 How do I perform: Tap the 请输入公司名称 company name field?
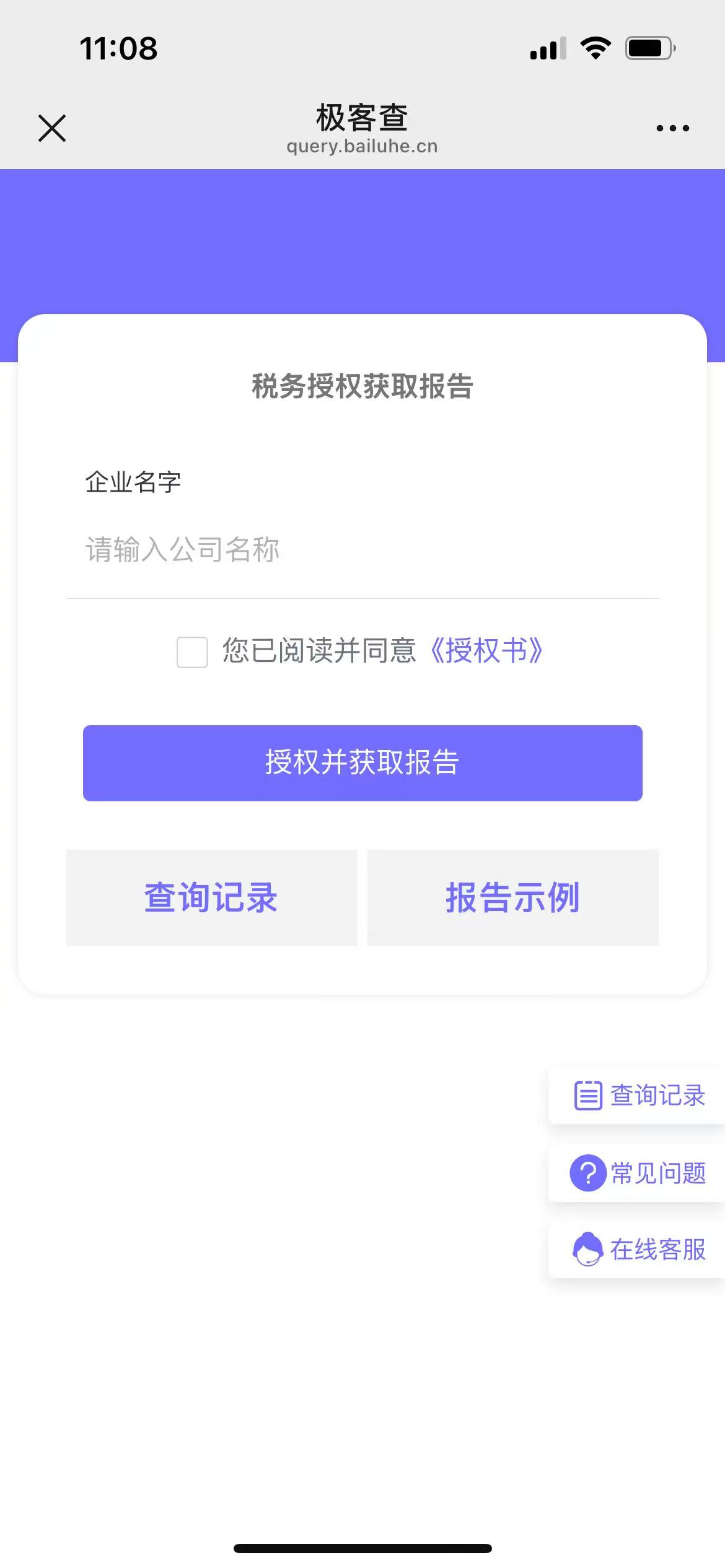362,550
